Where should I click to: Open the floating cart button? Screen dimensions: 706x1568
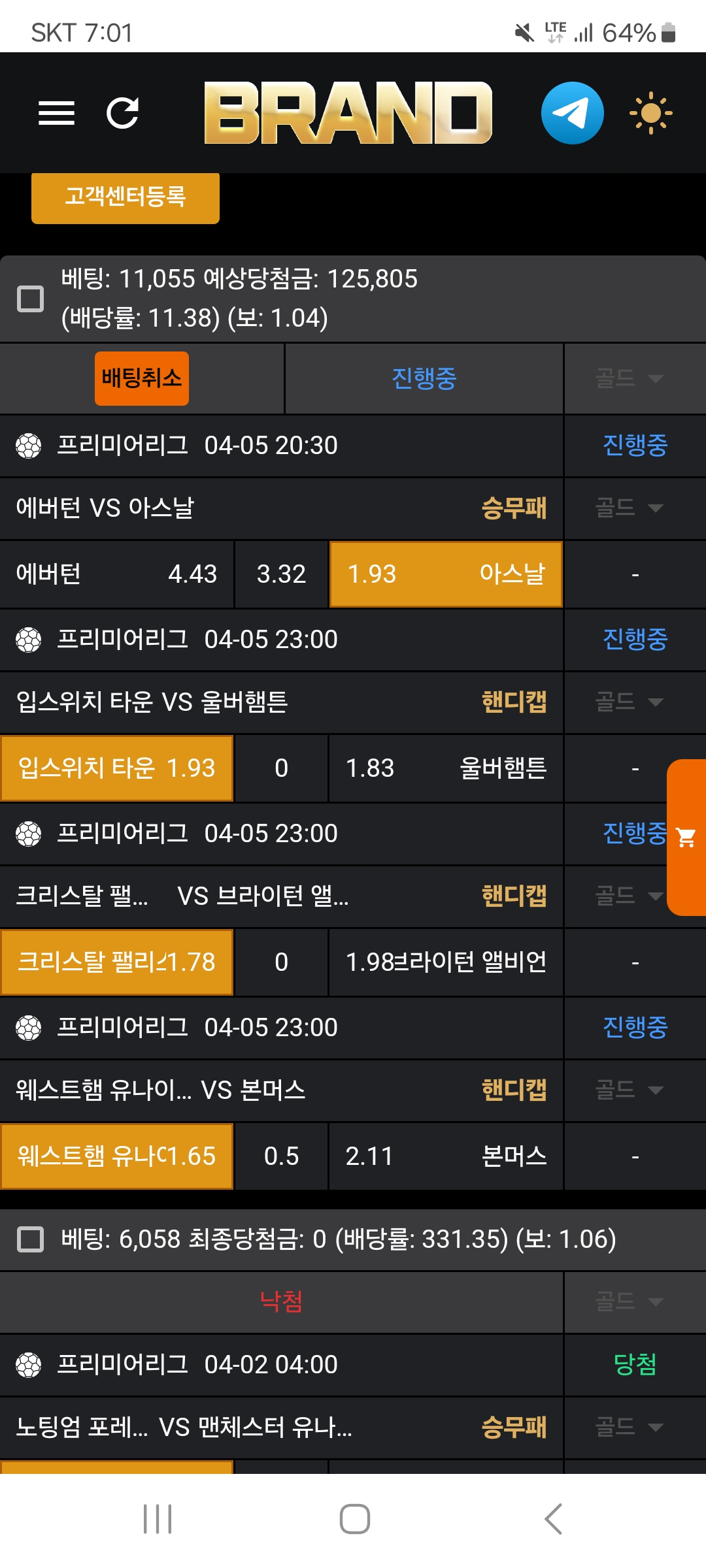pos(686,837)
